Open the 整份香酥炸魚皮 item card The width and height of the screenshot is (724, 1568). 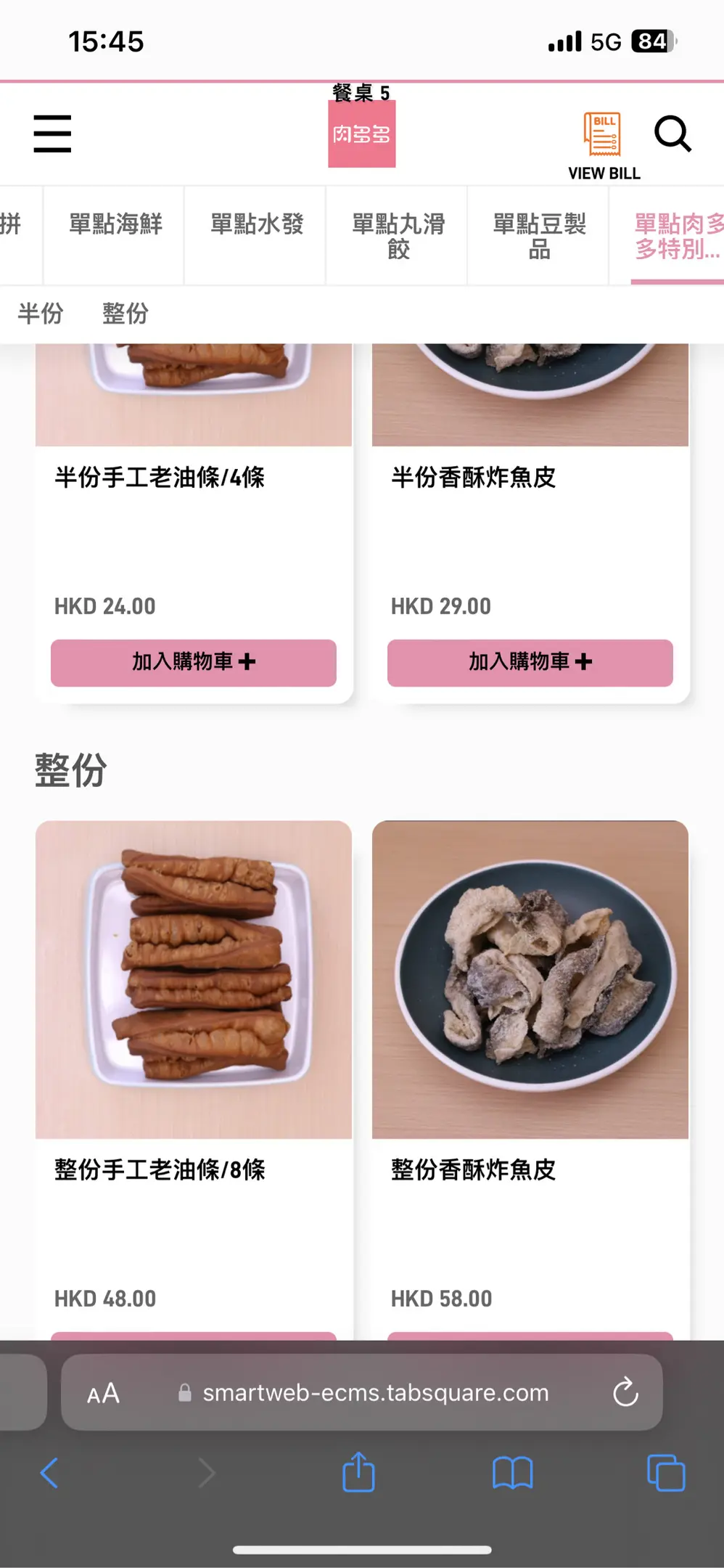pyautogui.click(x=530, y=980)
